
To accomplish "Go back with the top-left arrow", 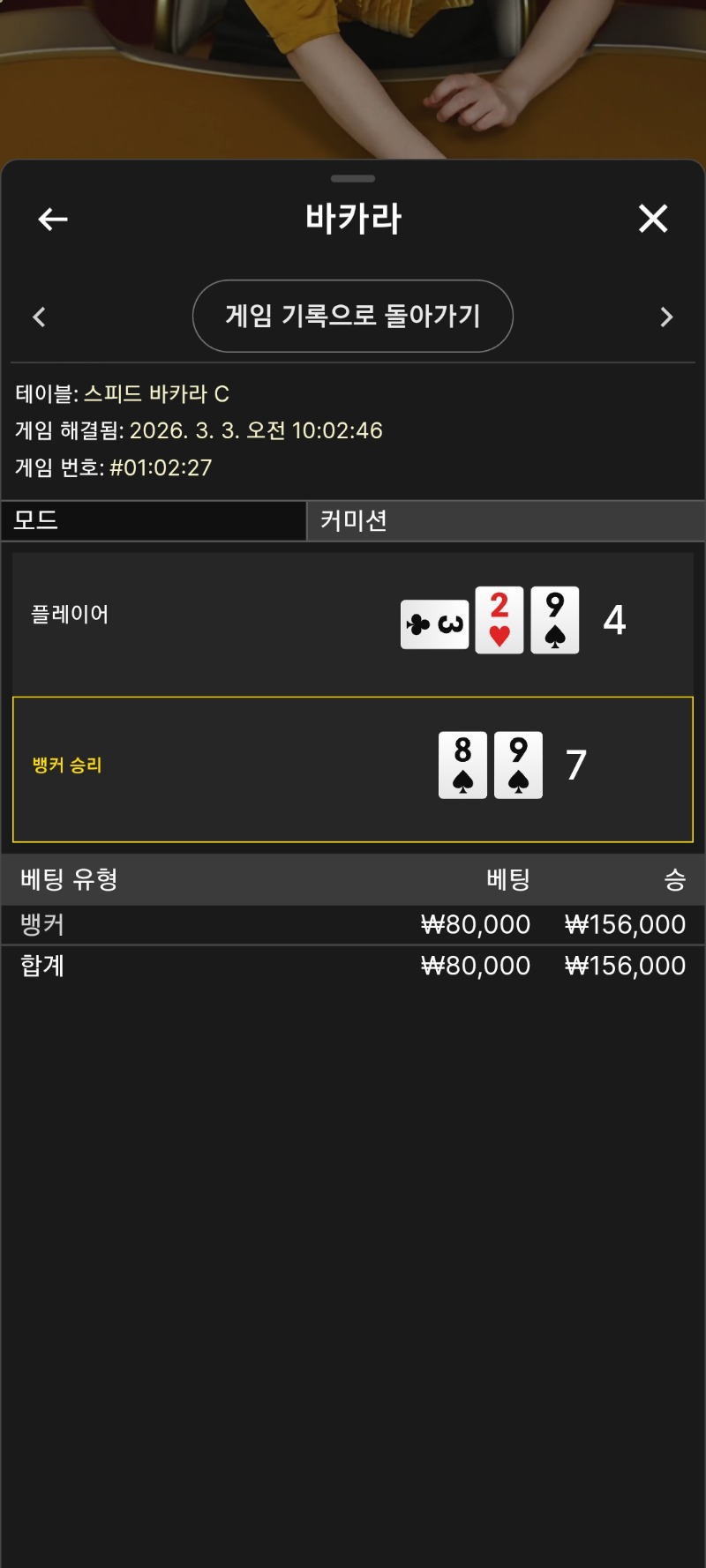I will tap(53, 219).
